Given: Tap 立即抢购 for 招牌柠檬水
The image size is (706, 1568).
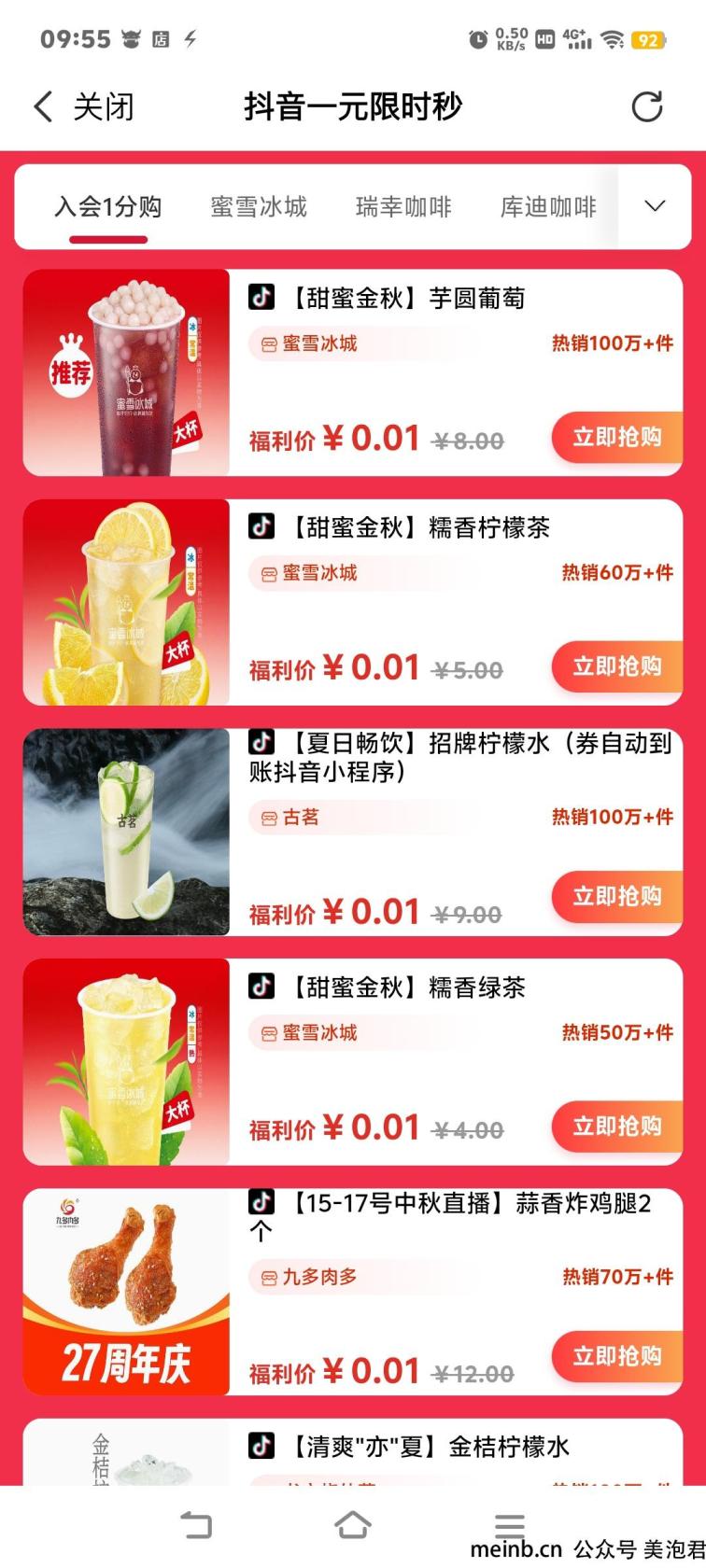Looking at the screenshot, I should pos(616,896).
